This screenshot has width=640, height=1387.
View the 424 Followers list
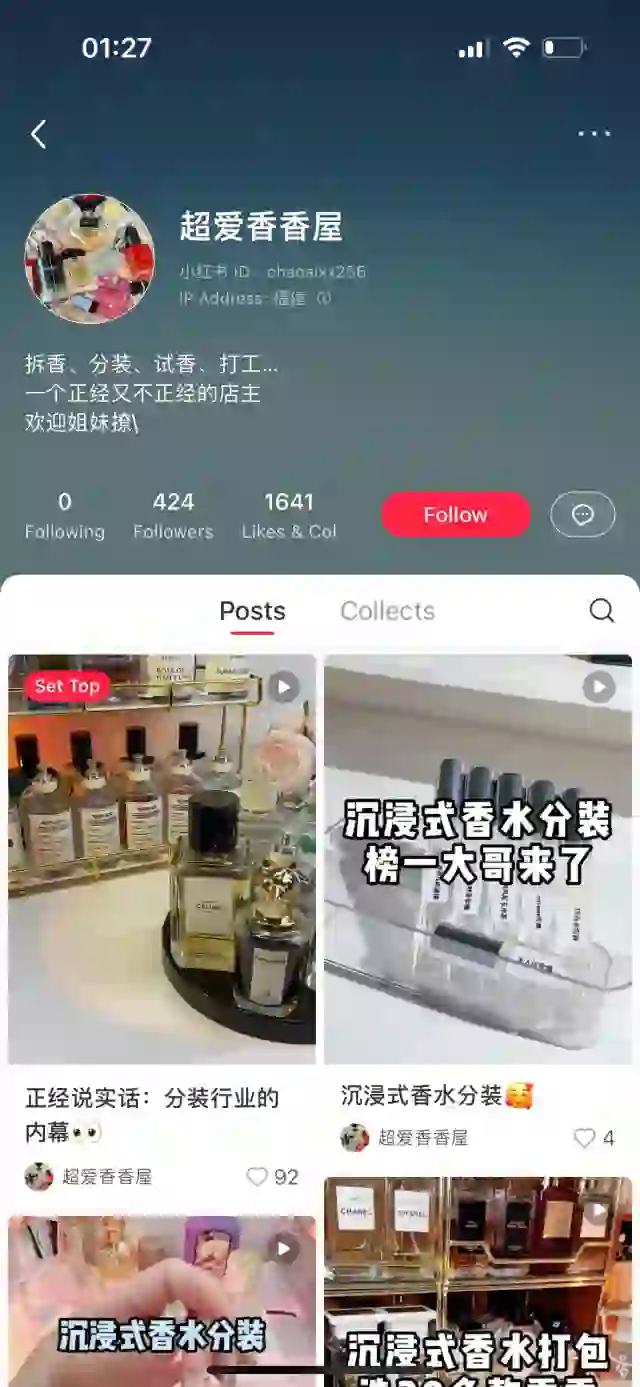coord(173,515)
